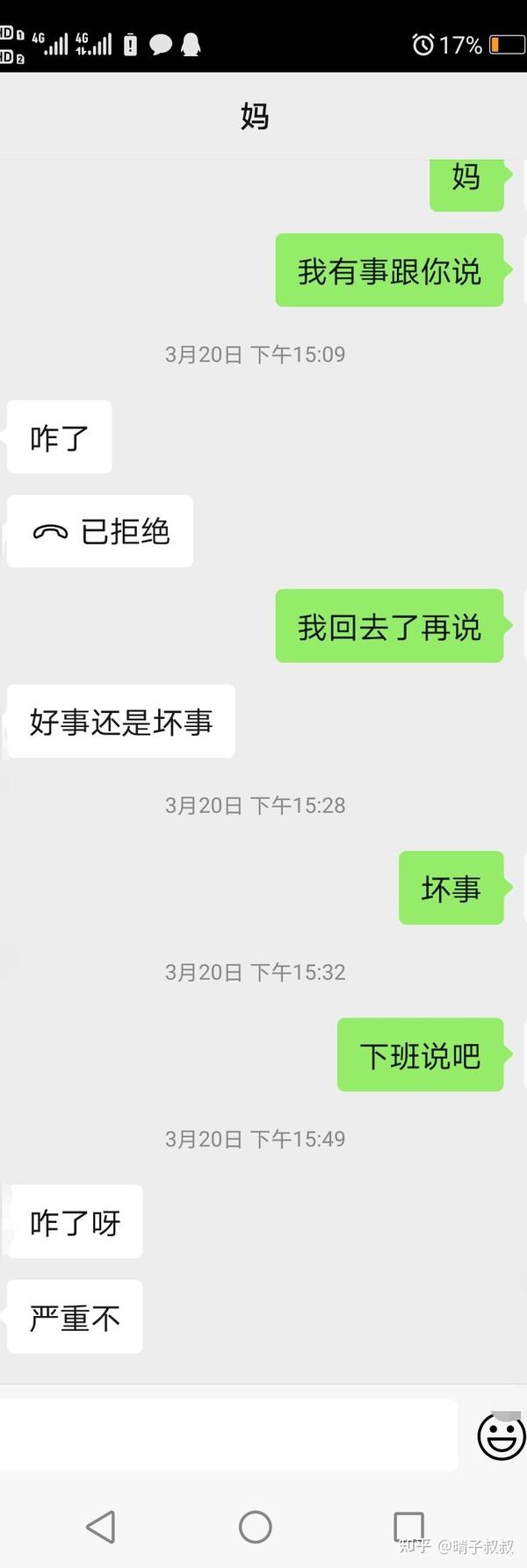Go back with the system back button
This screenshot has width=527, height=1568.
[101, 1527]
